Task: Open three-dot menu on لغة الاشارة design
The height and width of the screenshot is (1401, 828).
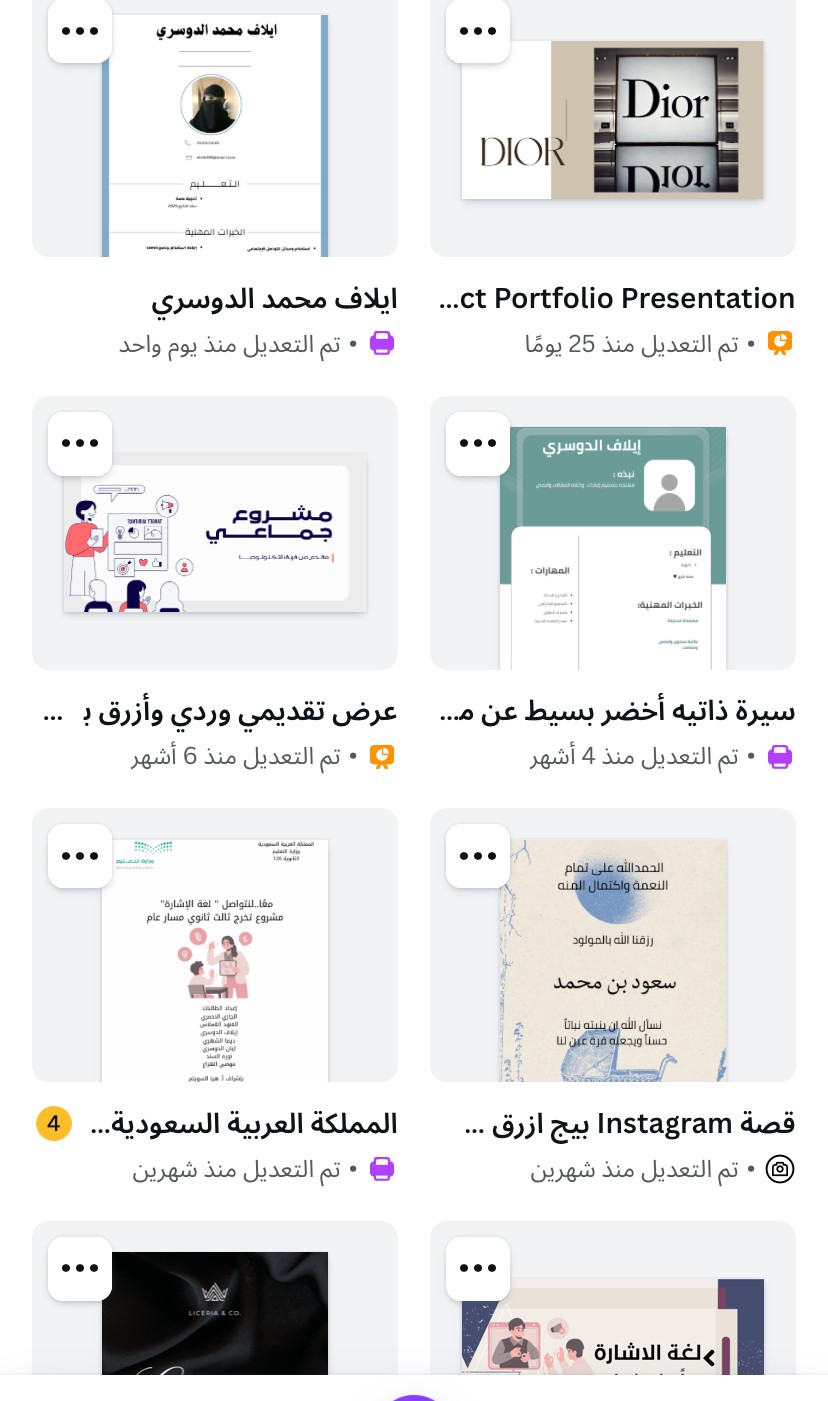Action: 478,1269
